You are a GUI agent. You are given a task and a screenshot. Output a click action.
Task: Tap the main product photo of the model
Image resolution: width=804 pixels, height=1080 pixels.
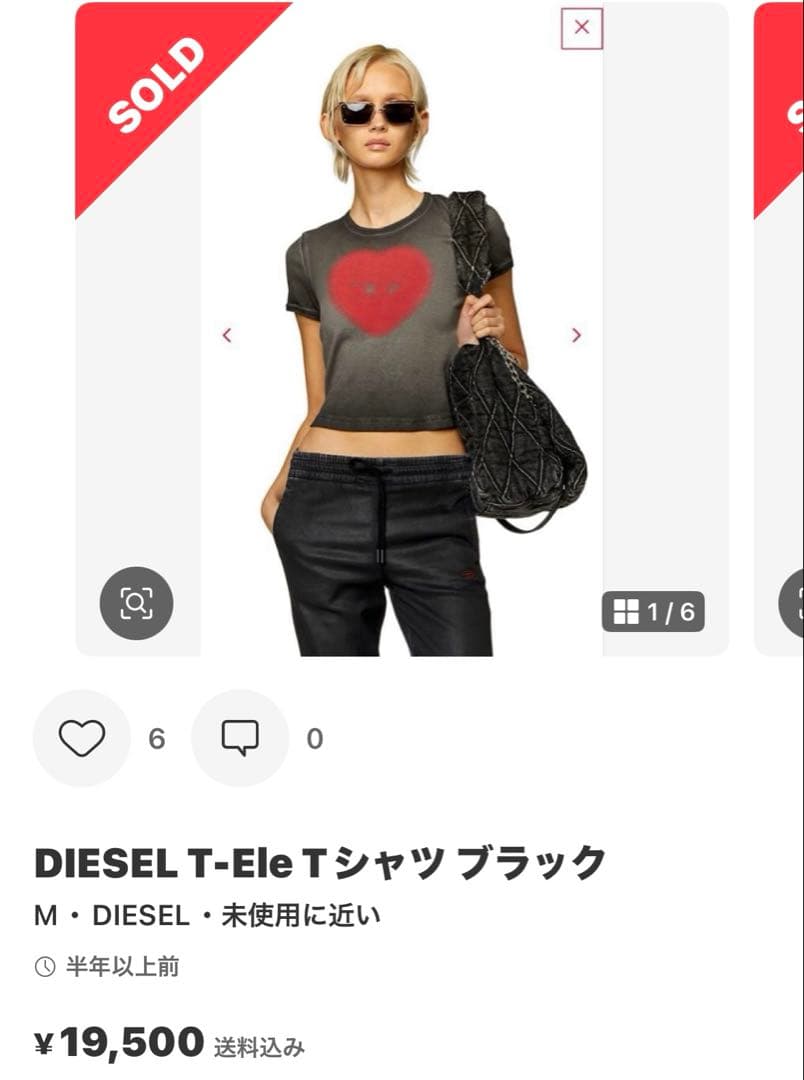(400, 330)
